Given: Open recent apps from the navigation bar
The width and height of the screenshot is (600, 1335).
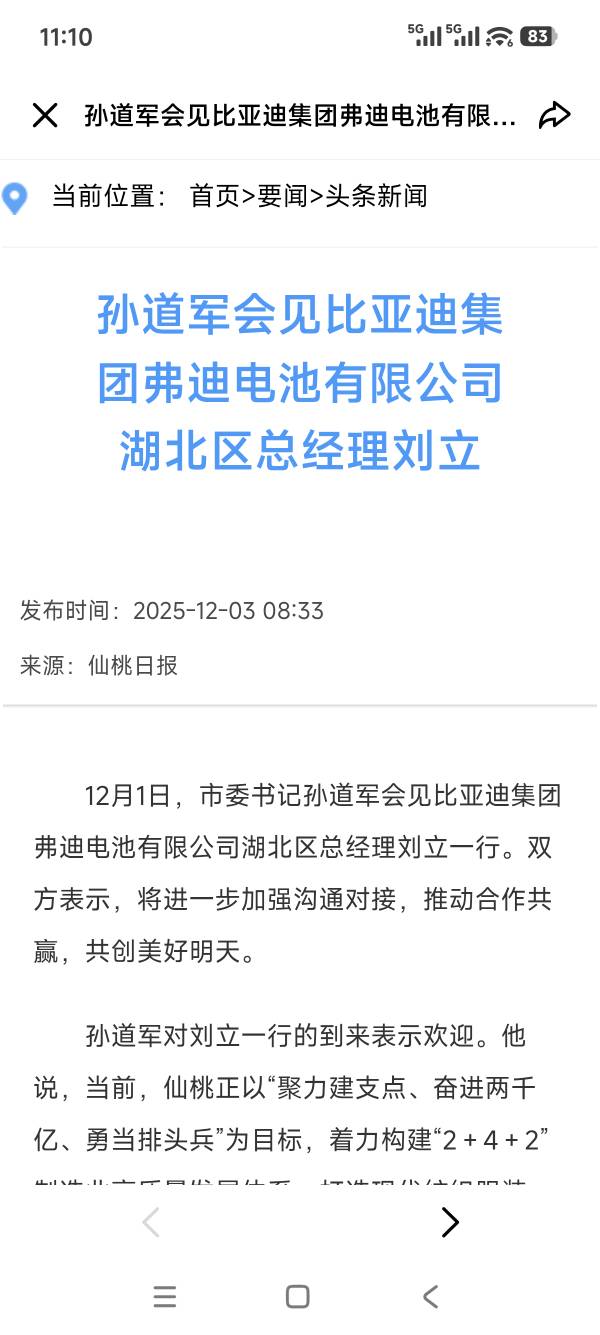Looking at the screenshot, I should (165, 1297).
